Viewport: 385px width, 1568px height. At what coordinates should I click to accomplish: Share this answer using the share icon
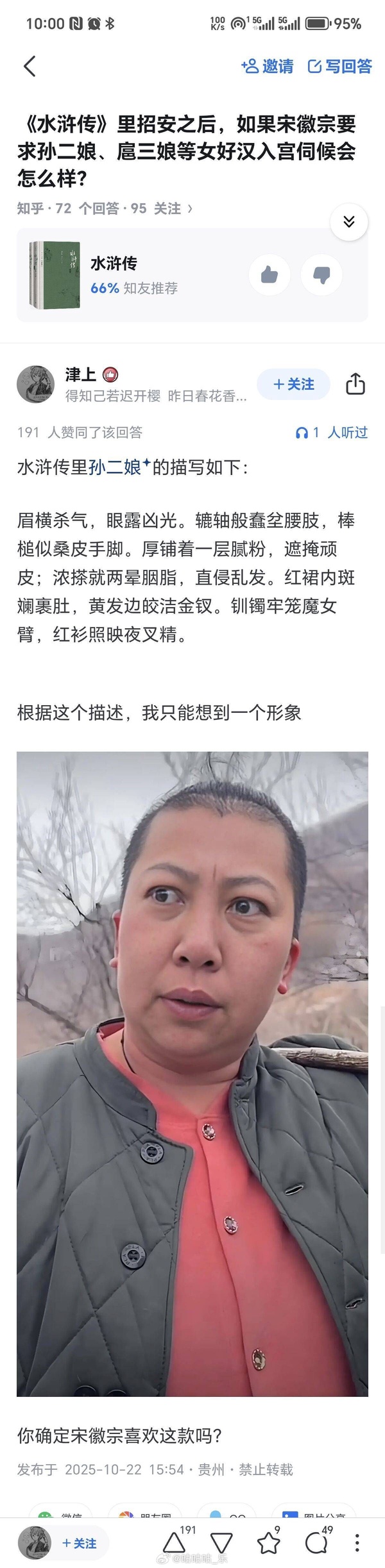pos(355,384)
